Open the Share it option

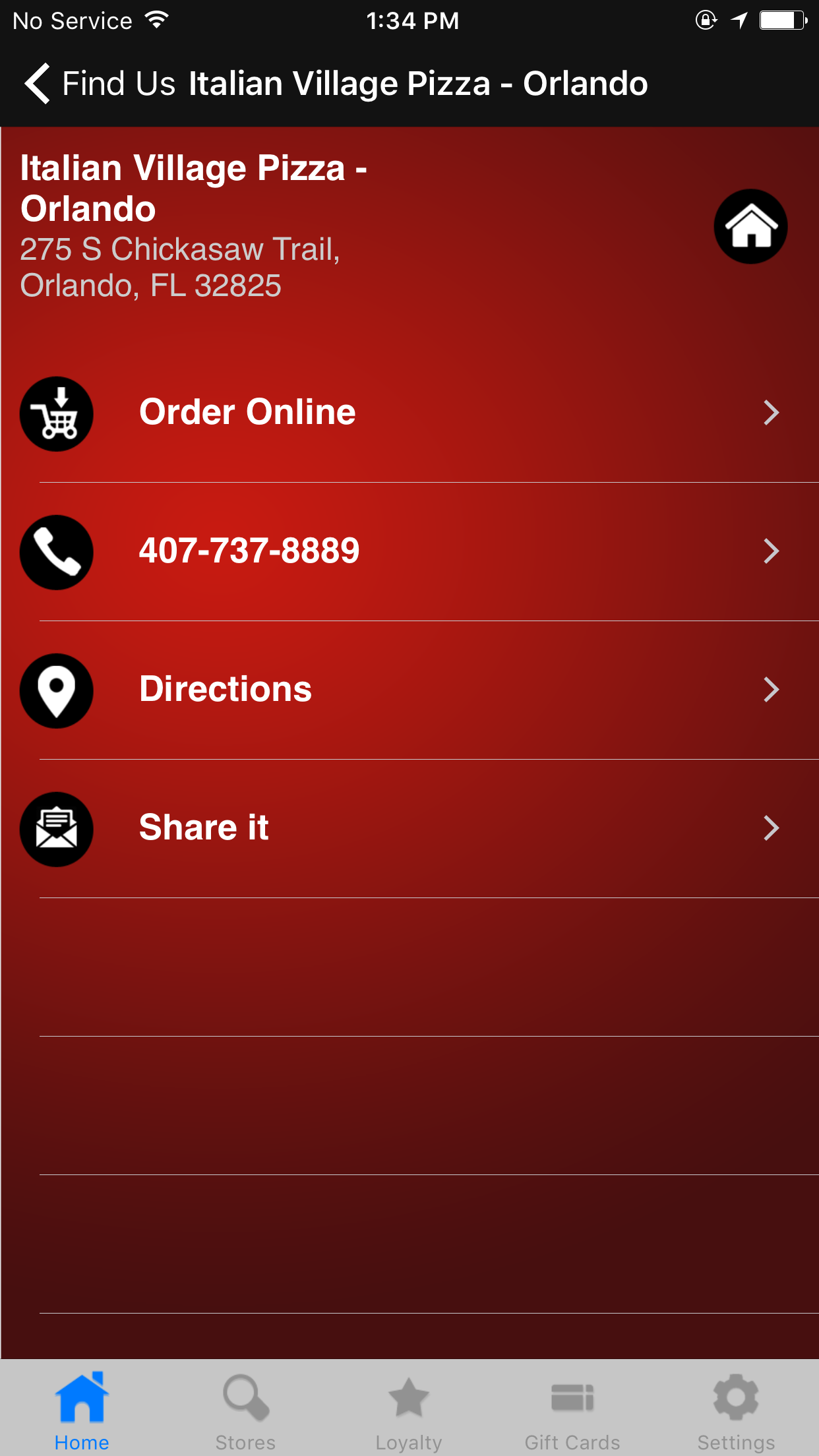409,828
